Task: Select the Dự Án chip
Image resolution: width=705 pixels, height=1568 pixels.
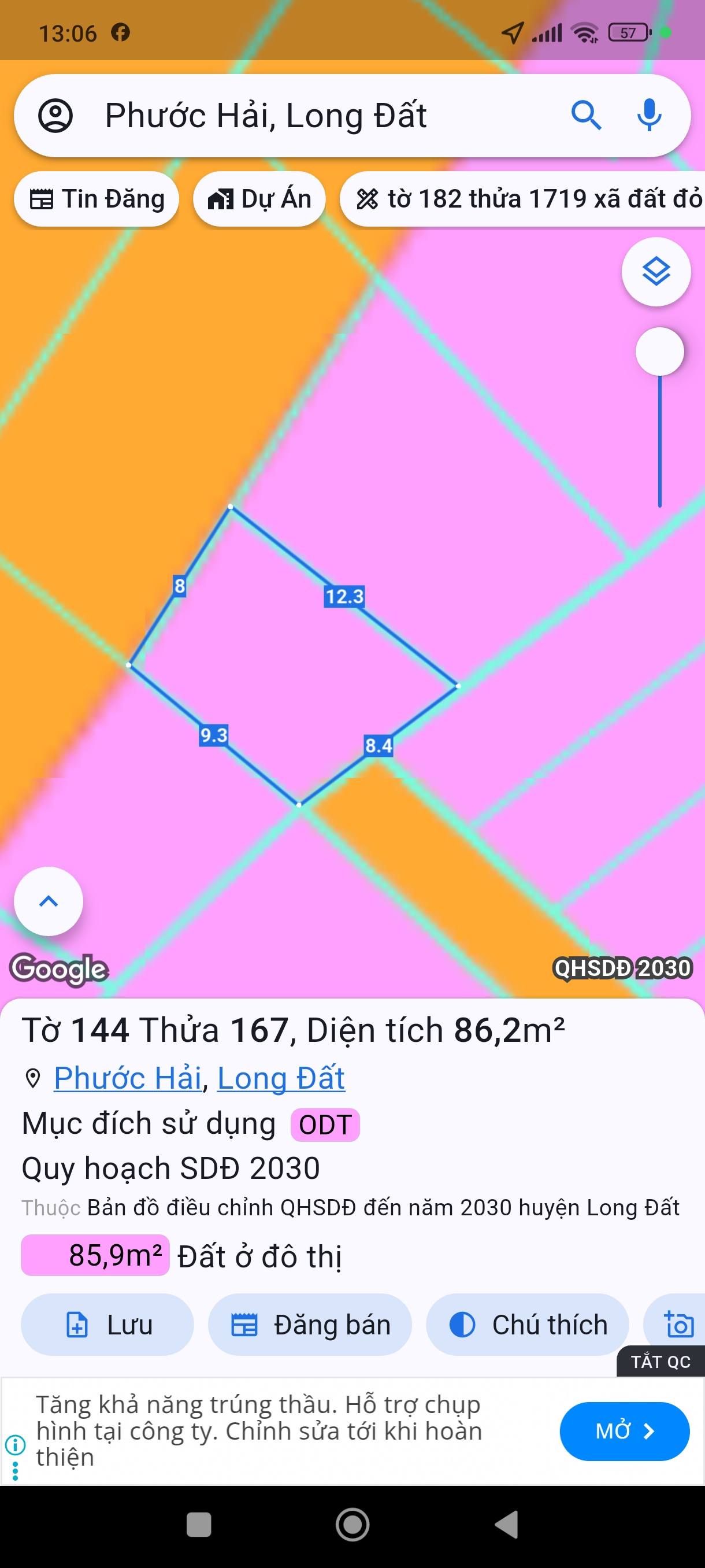Action: (259, 199)
